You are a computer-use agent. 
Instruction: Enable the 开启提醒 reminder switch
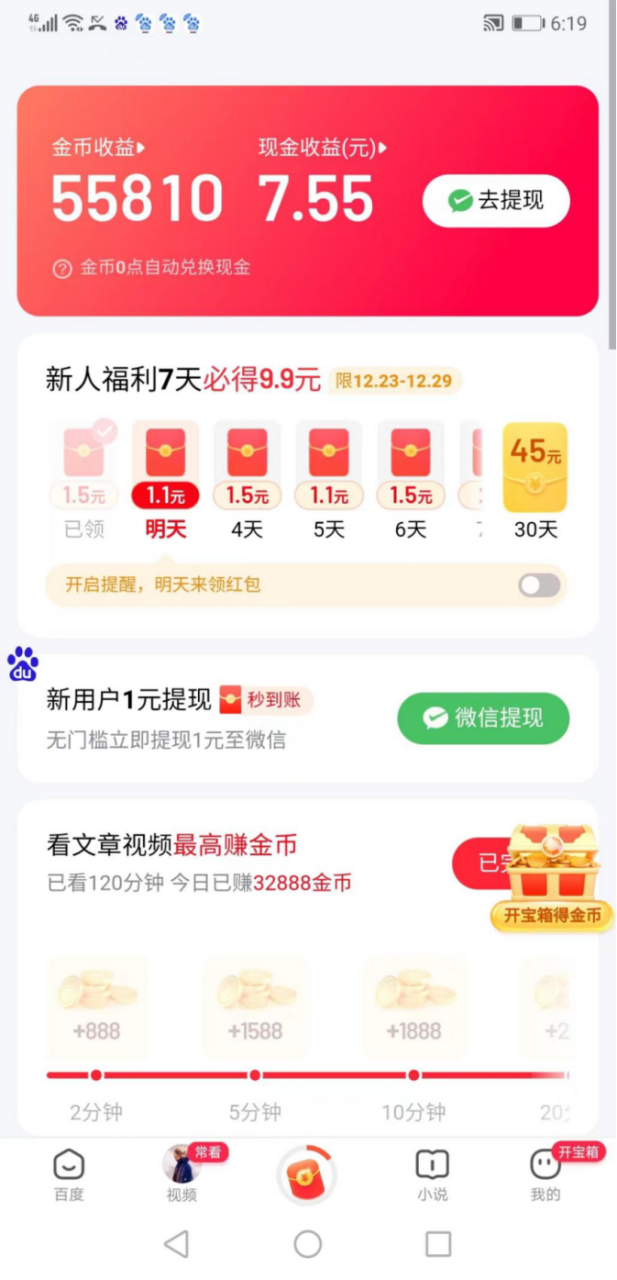[x=539, y=585]
